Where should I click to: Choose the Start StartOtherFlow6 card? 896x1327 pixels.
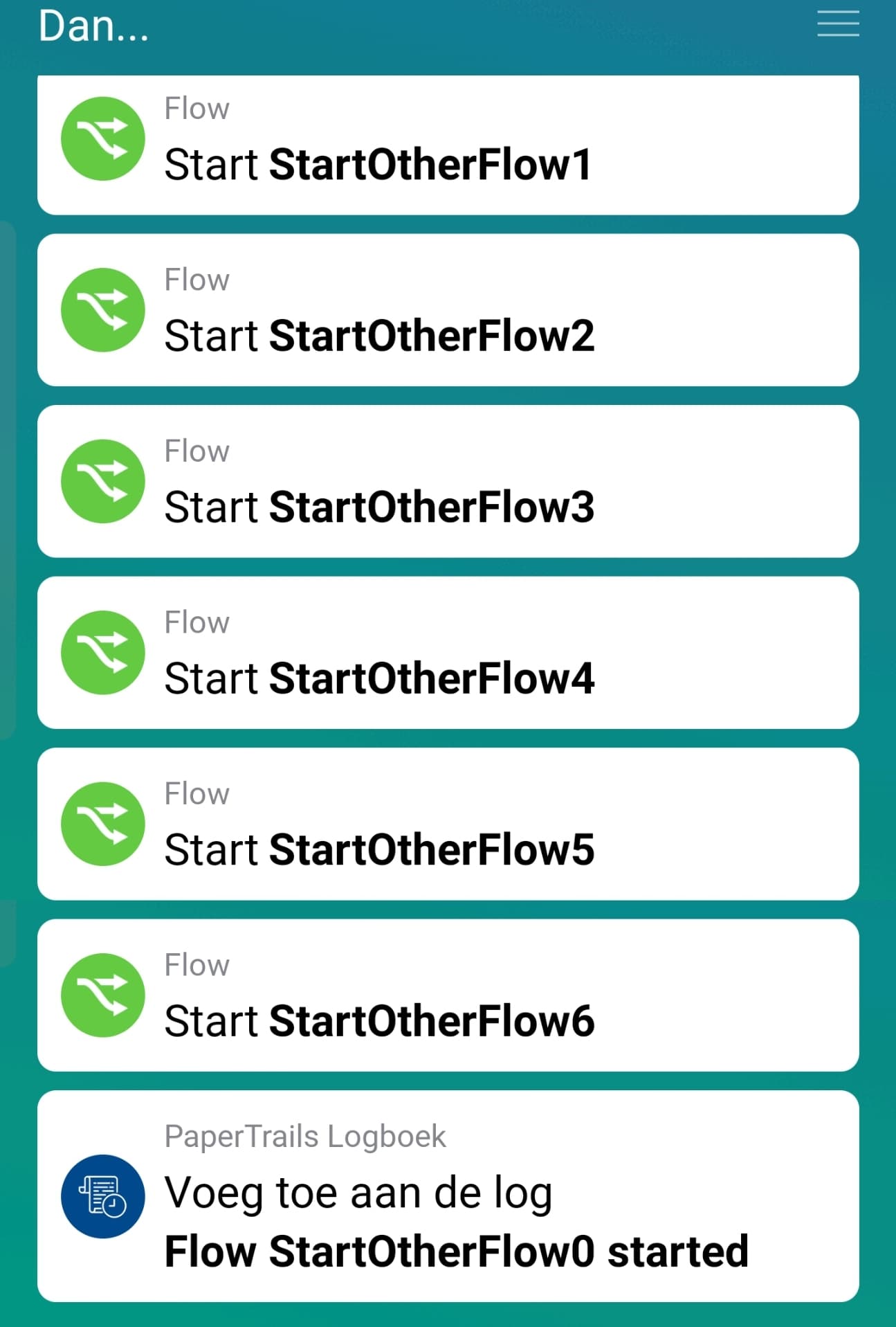[447, 995]
